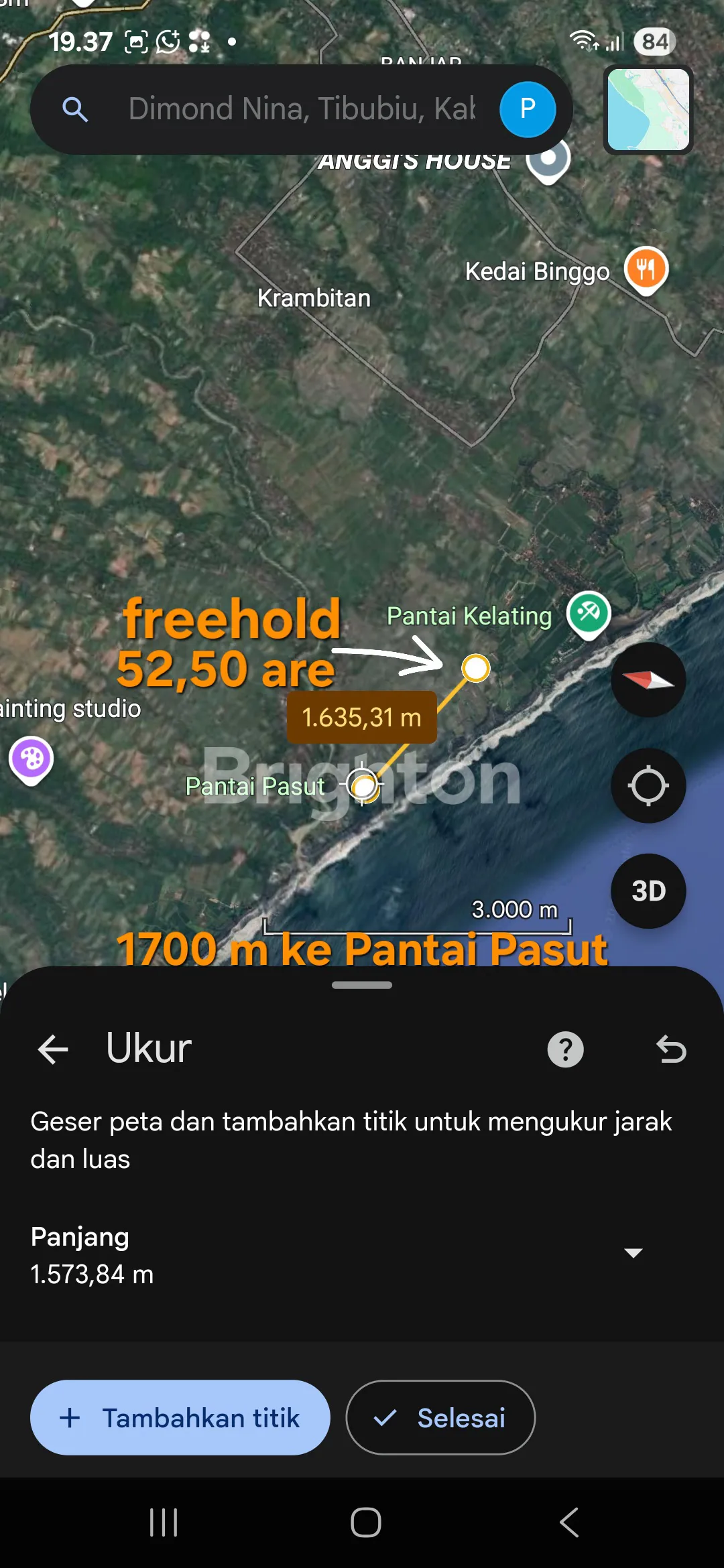Center the map on my location

click(648, 785)
